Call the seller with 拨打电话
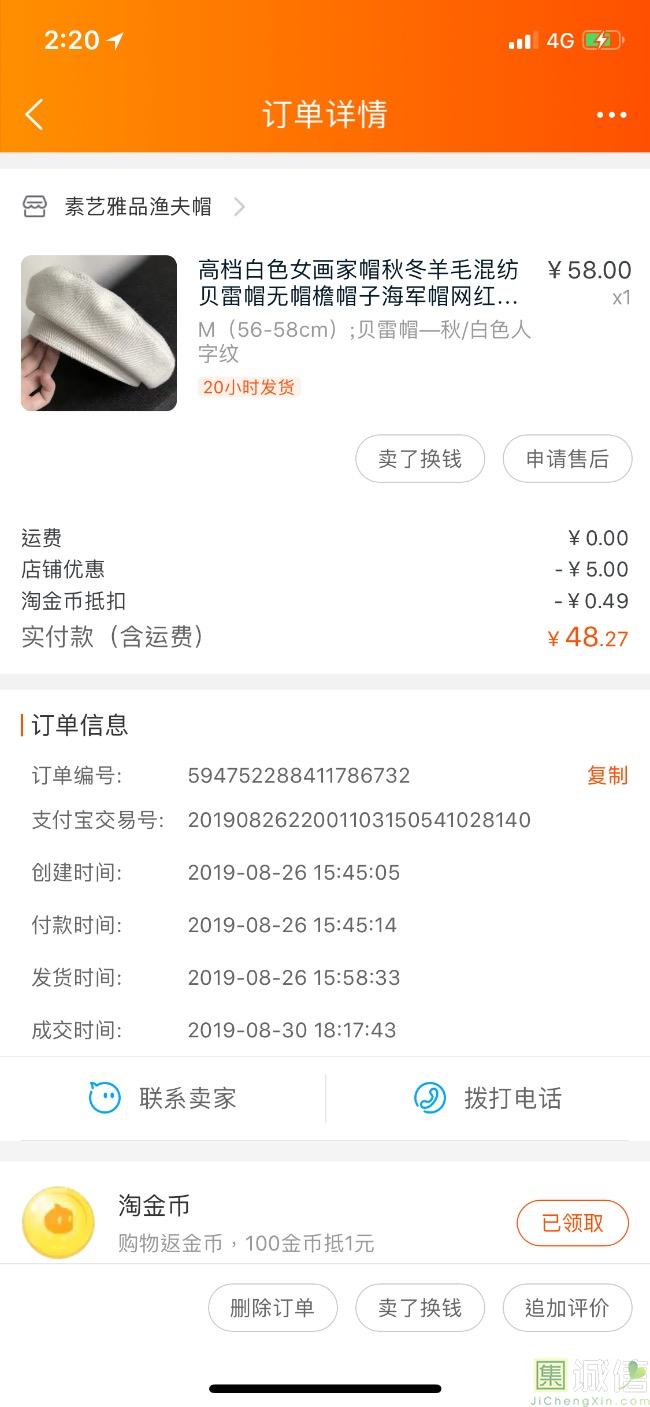Viewport: 650px width, 1407px height. tap(488, 1098)
